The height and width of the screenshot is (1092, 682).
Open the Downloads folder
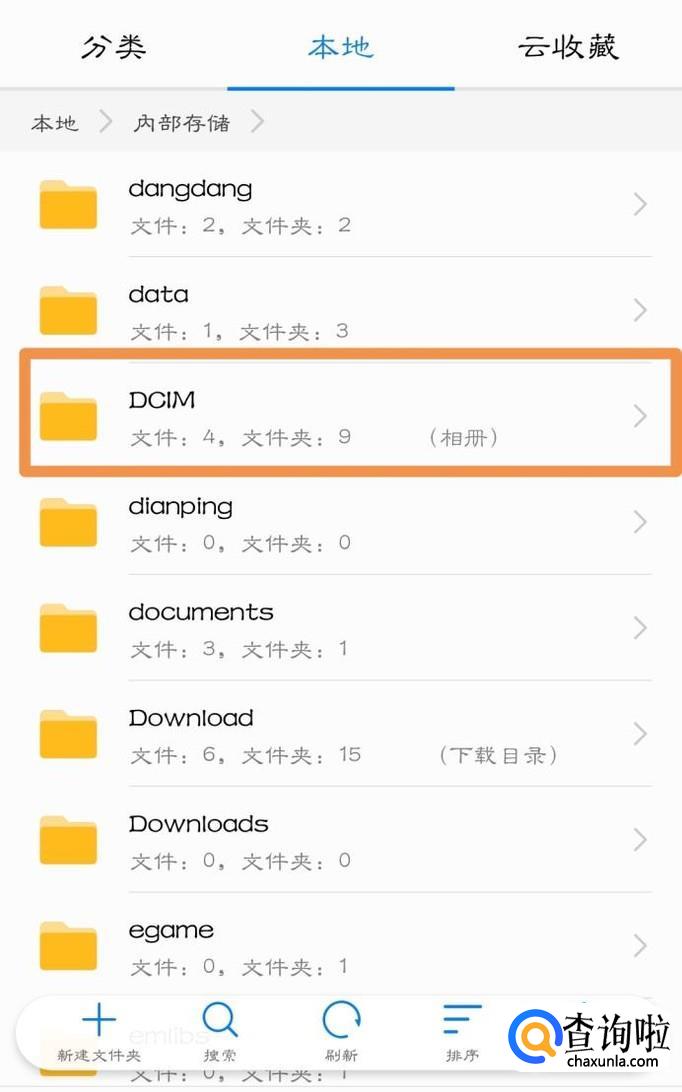pyautogui.click(x=340, y=841)
